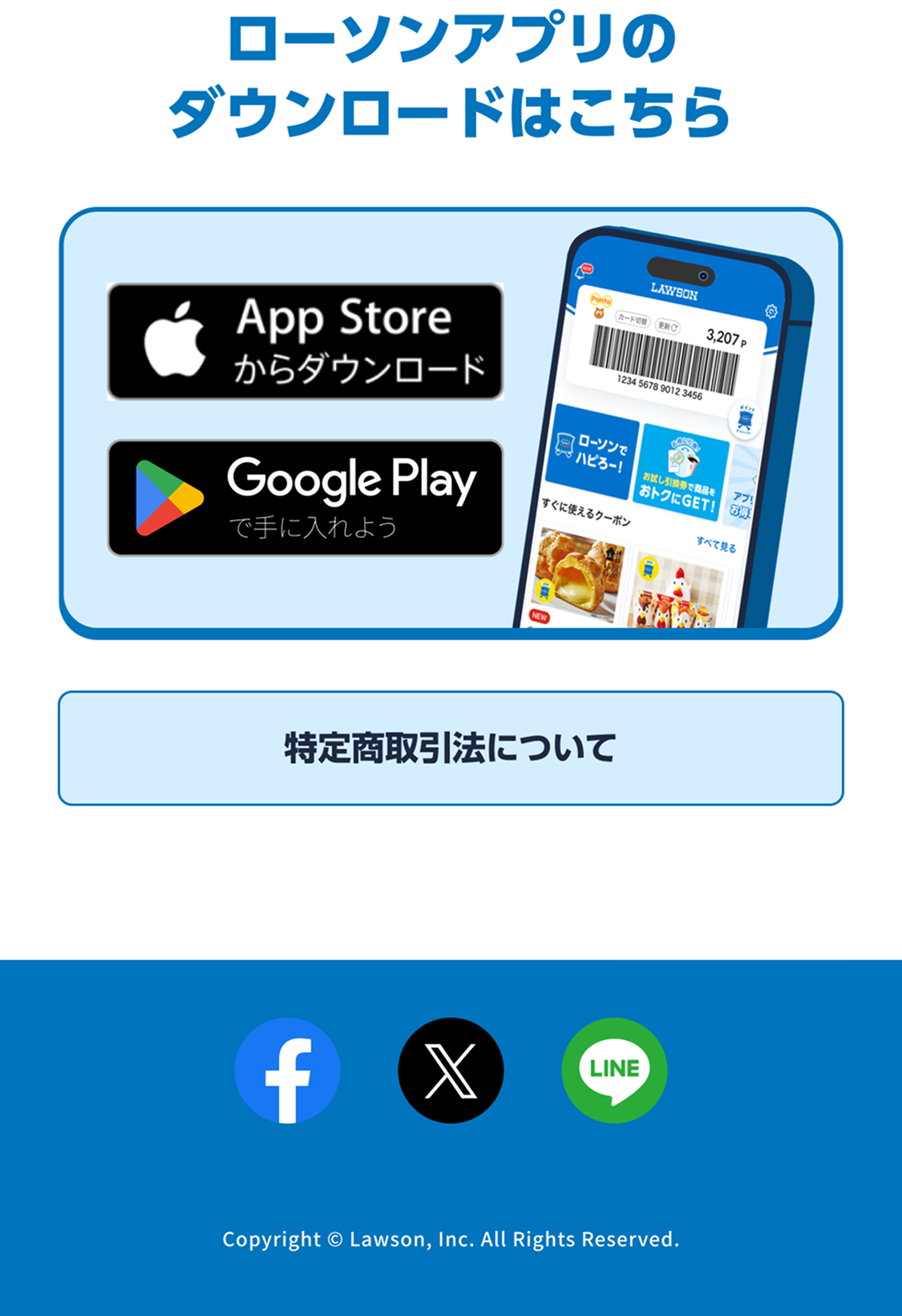The height and width of the screenshot is (1316, 902).
Task: Open the Facebook icon
Action: (287, 1071)
